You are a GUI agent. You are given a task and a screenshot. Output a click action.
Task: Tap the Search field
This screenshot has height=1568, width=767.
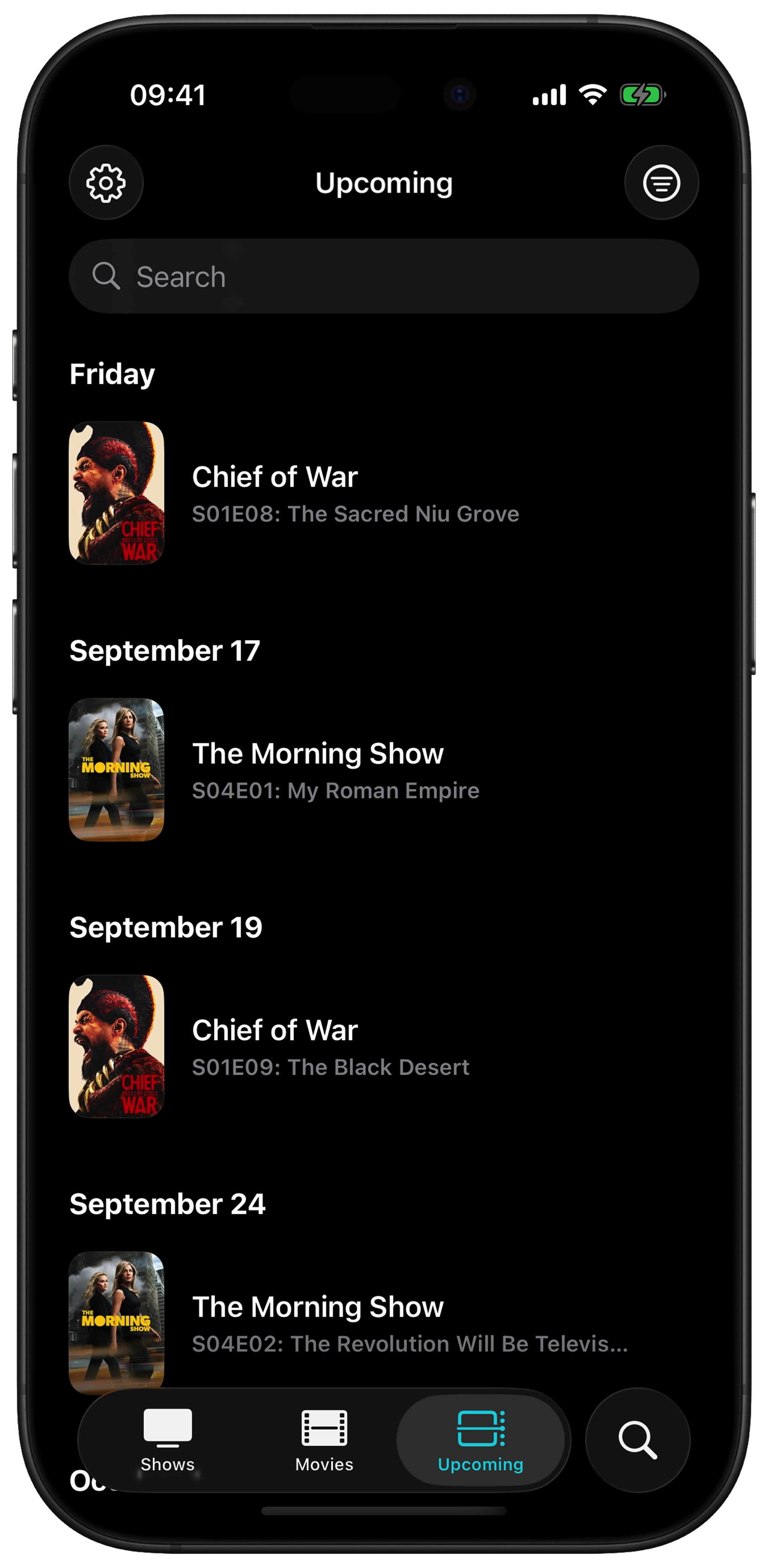click(x=383, y=276)
